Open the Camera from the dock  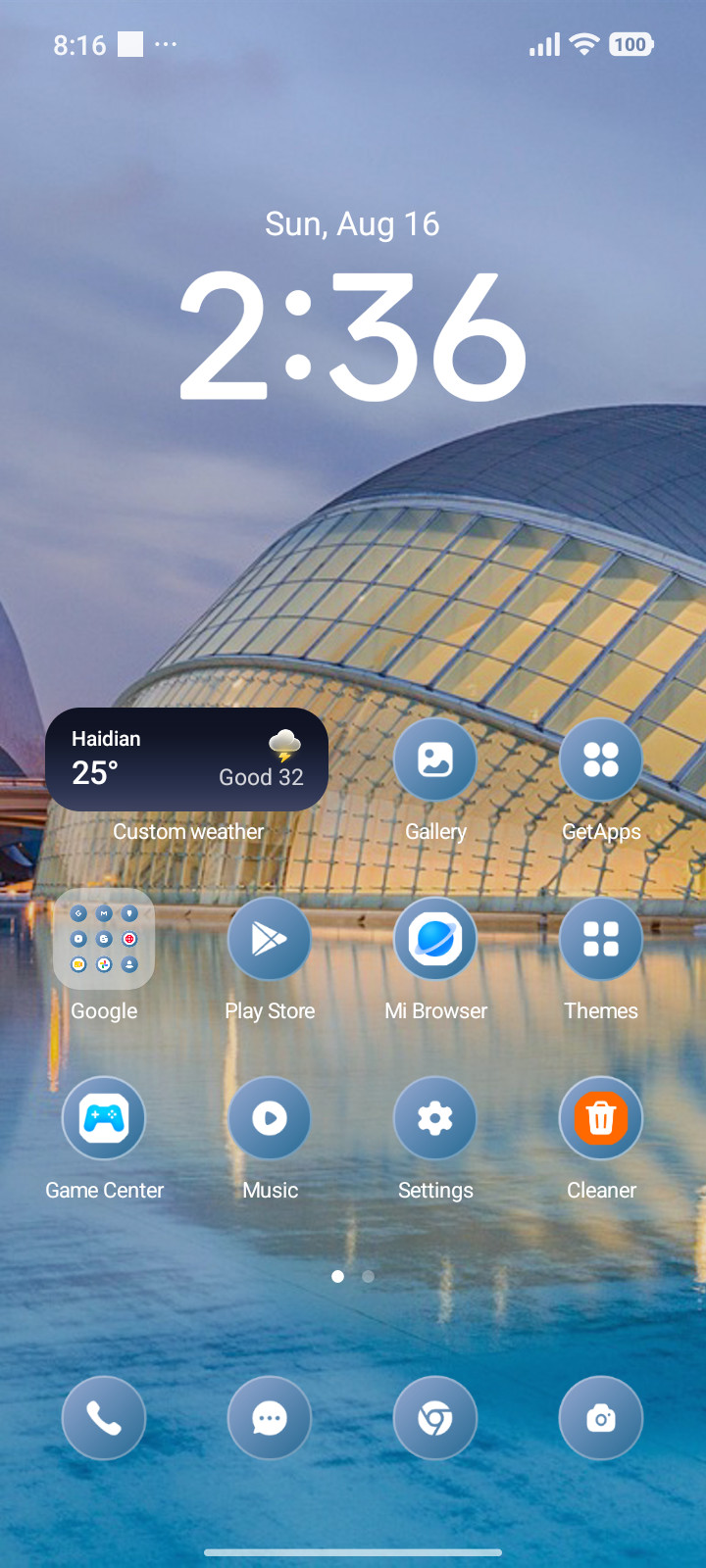tap(601, 1418)
